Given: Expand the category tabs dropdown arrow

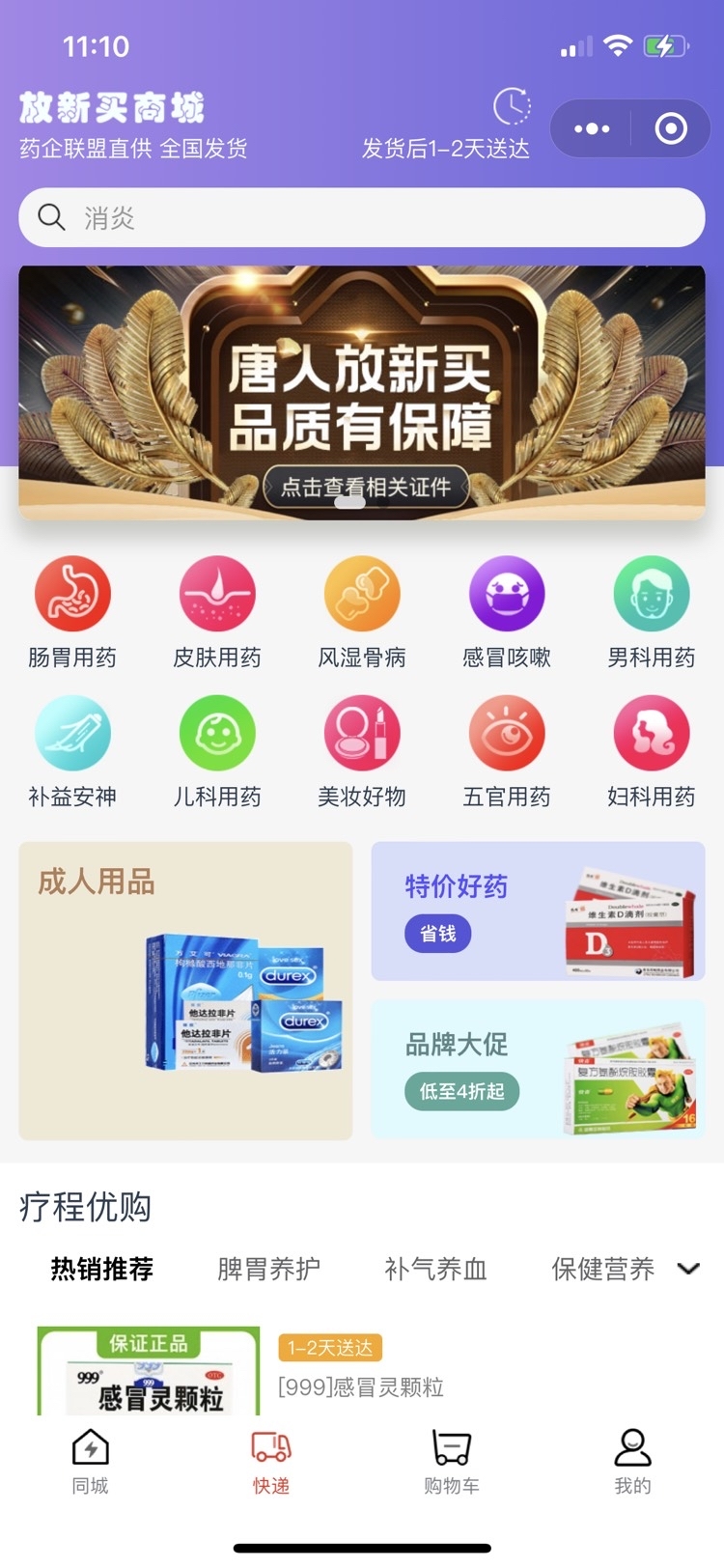Looking at the screenshot, I should tap(688, 1269).
